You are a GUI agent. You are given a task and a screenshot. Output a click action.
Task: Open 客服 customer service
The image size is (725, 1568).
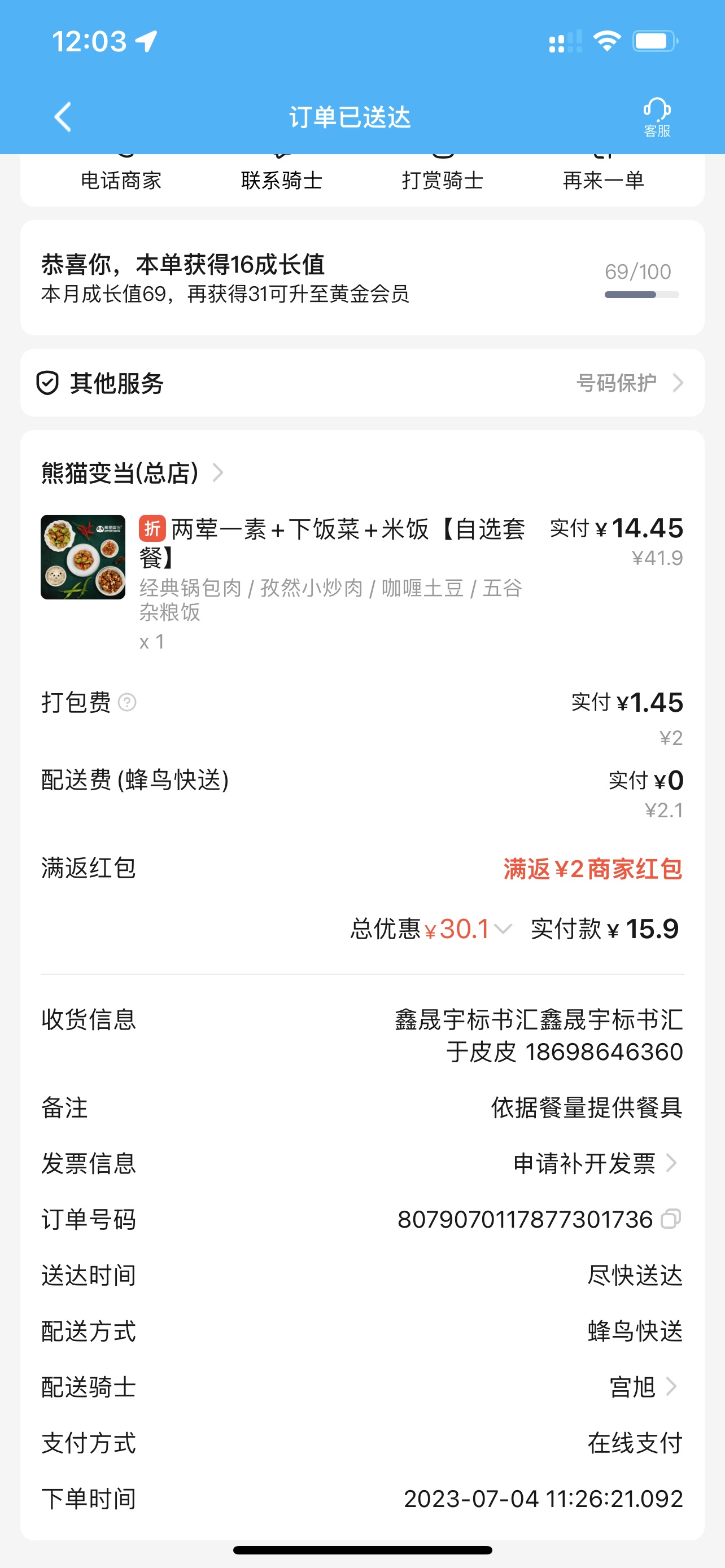(656, 117)
